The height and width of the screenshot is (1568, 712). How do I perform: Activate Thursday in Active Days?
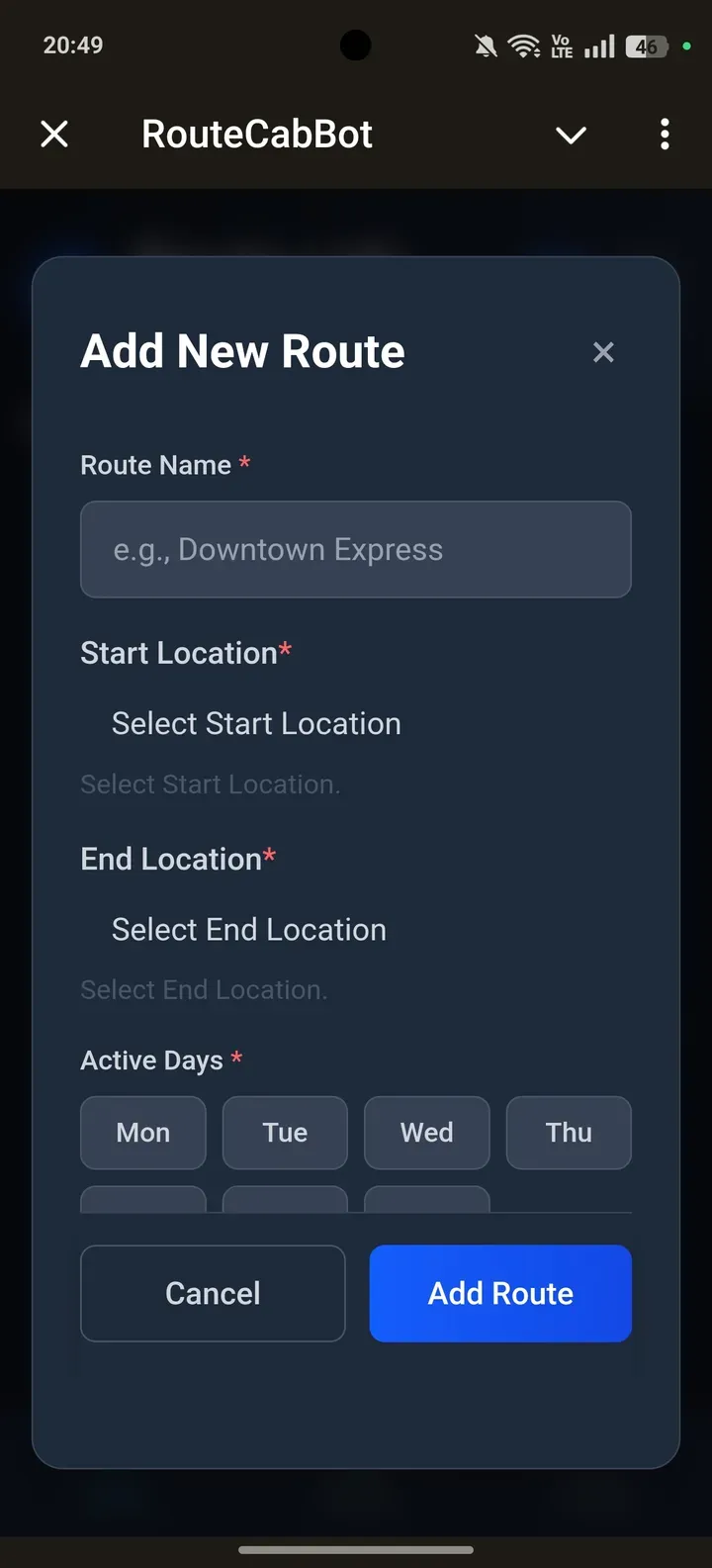click(x=569, y=1133)
